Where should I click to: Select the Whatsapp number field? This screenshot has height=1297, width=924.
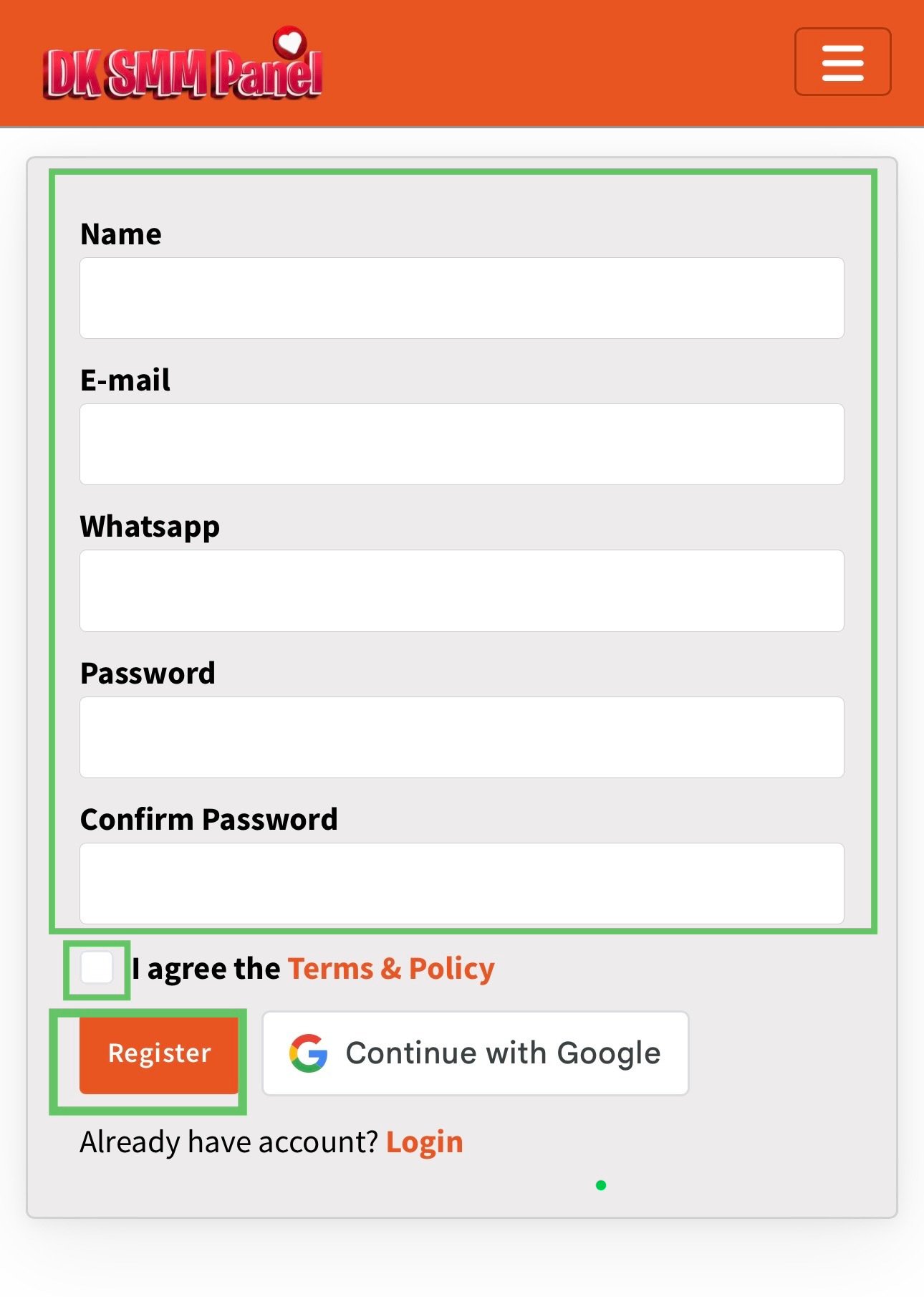coord(461,590)
